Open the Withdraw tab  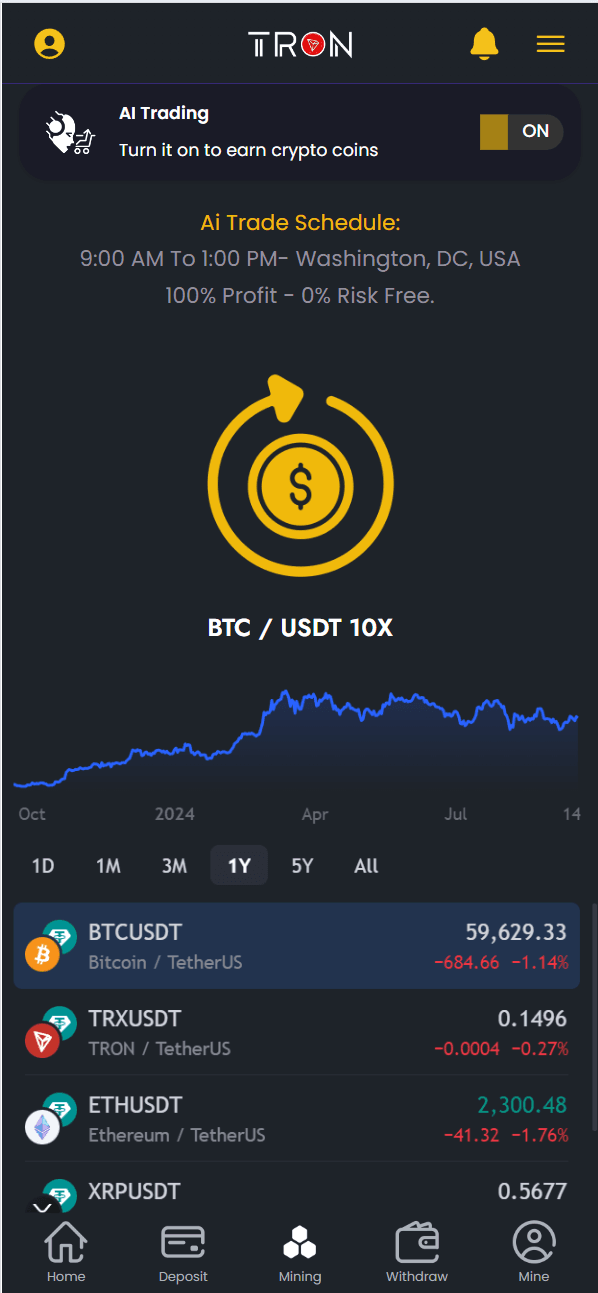click(417, 1253)
